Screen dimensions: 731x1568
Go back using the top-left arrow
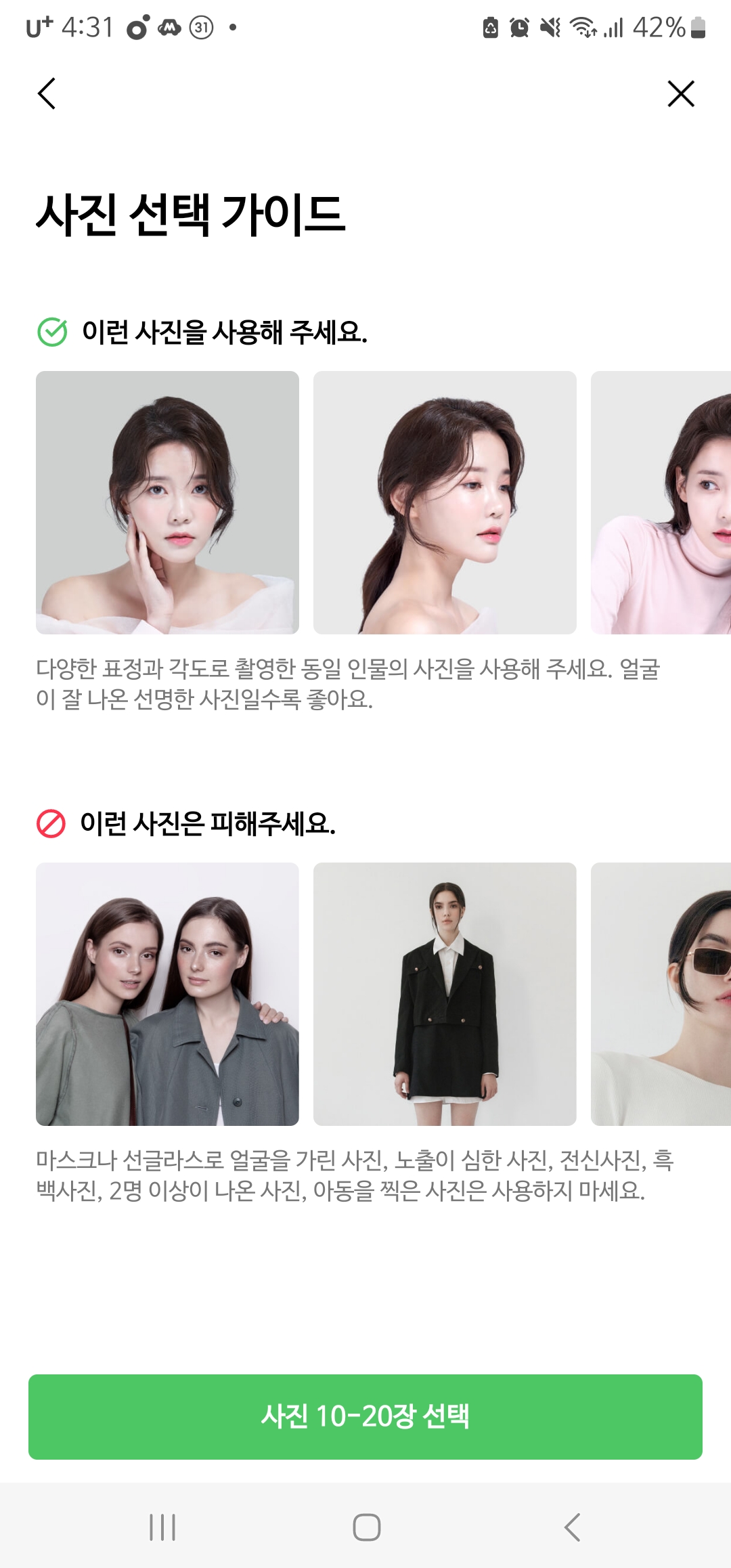46,93
